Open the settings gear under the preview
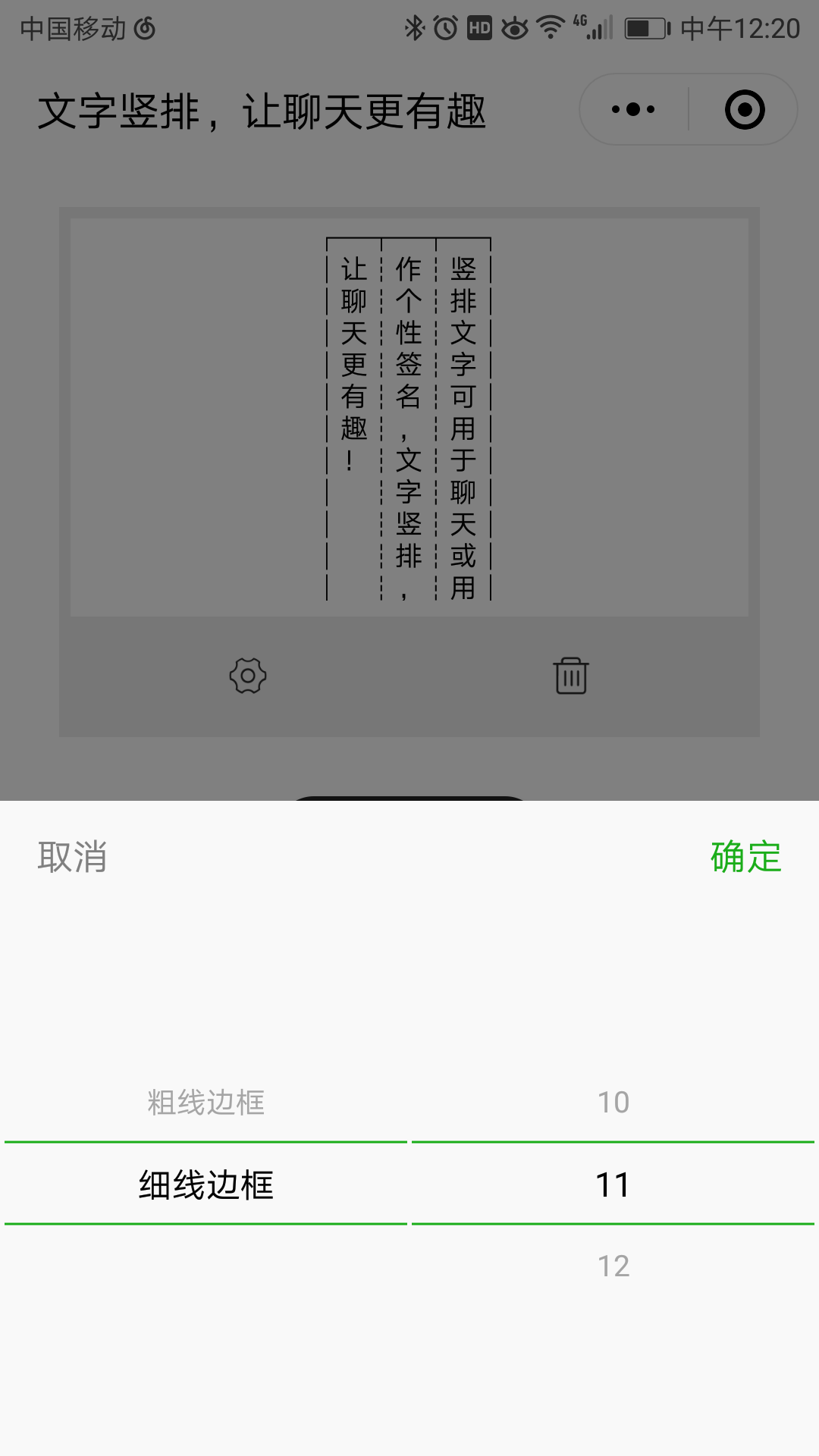Screen dimensions: 819x1456 [248, 676]
